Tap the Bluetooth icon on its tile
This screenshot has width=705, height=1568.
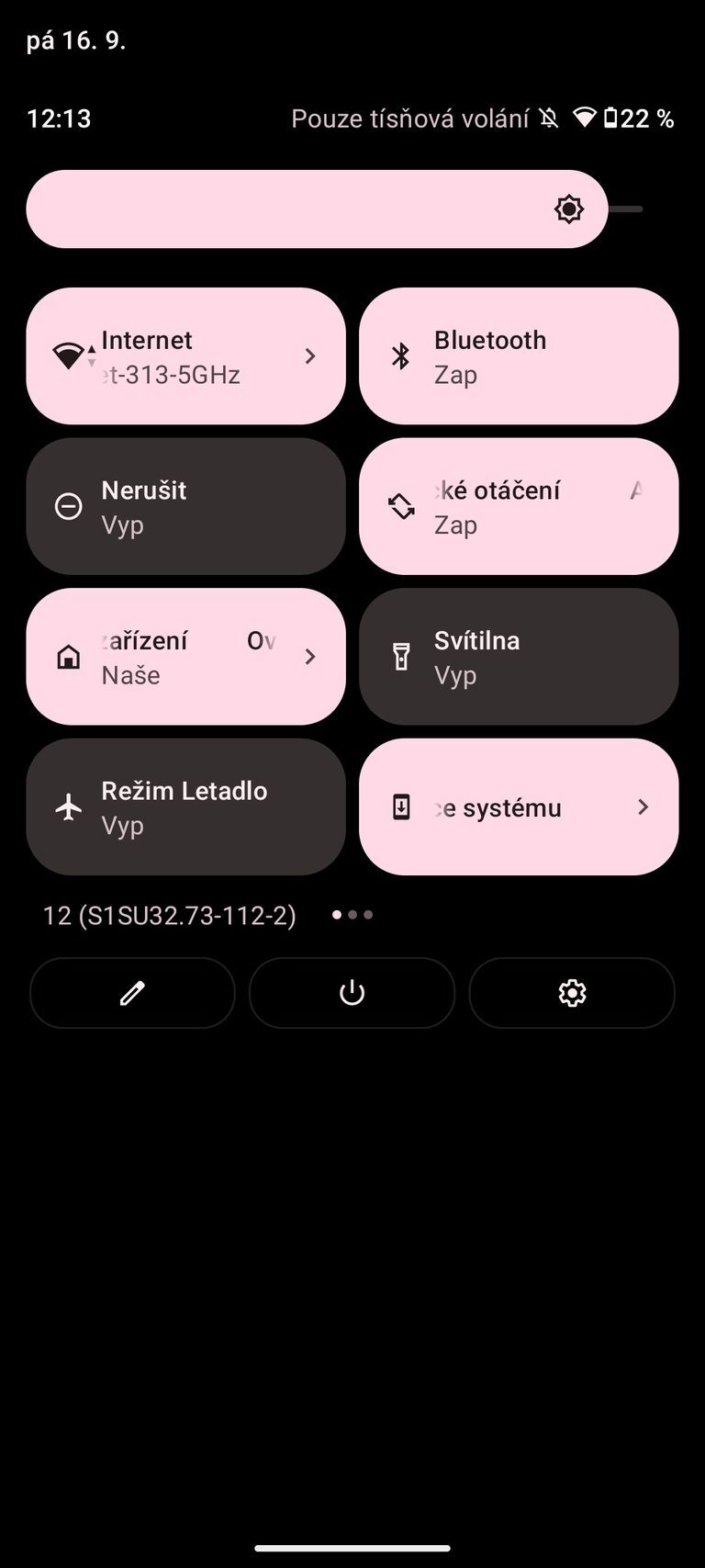400,355
